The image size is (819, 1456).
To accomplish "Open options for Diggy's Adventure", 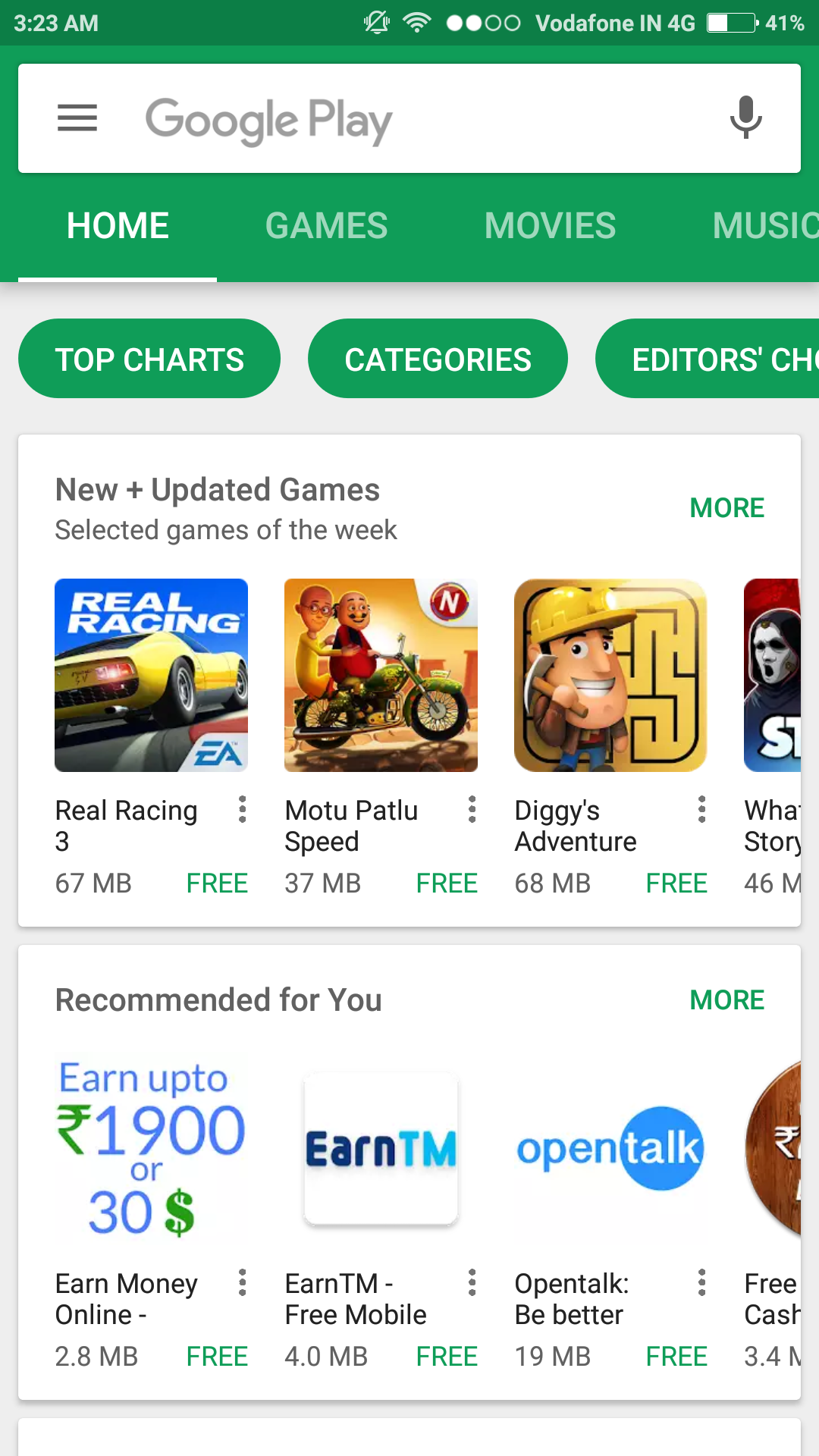I will click(702, 810).
